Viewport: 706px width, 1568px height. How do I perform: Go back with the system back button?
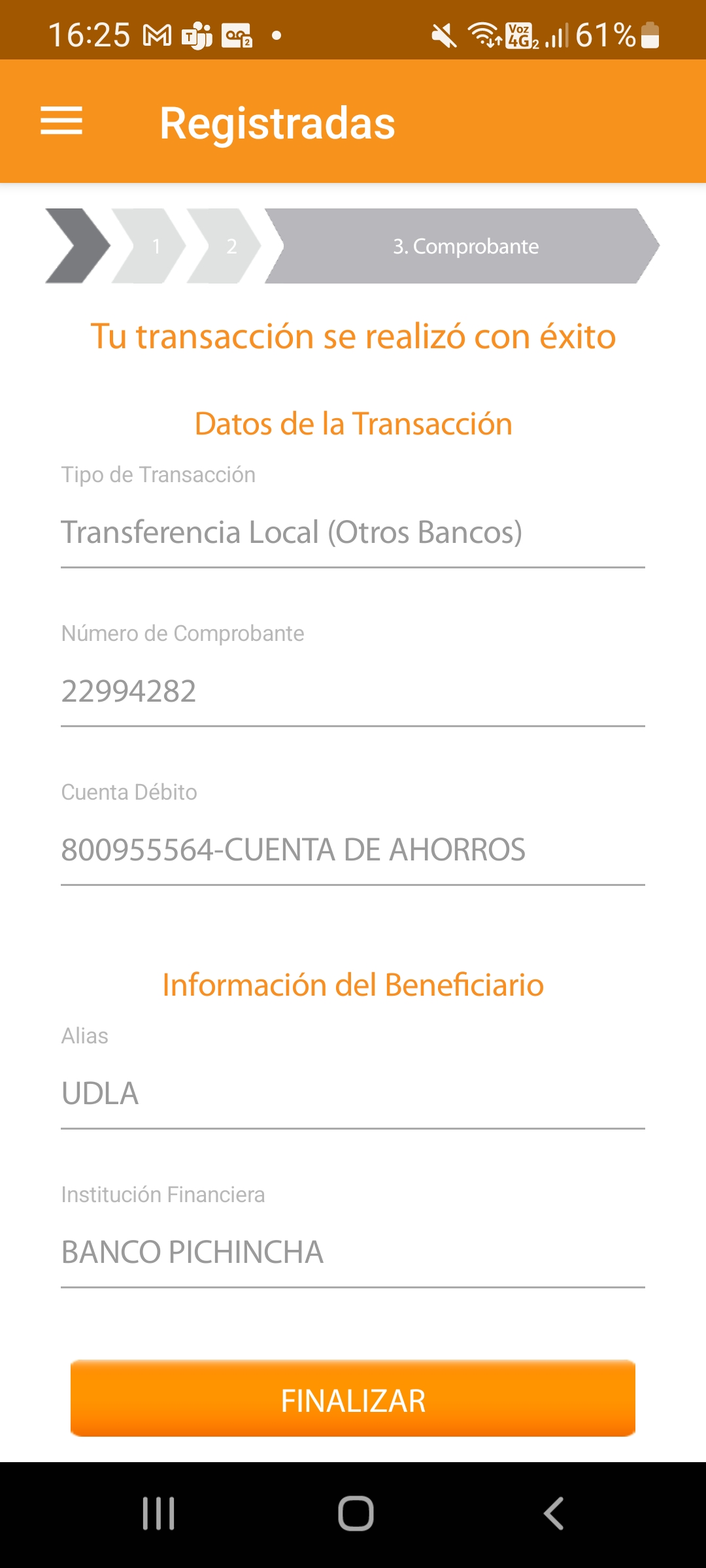click(x=553, y=1514)
